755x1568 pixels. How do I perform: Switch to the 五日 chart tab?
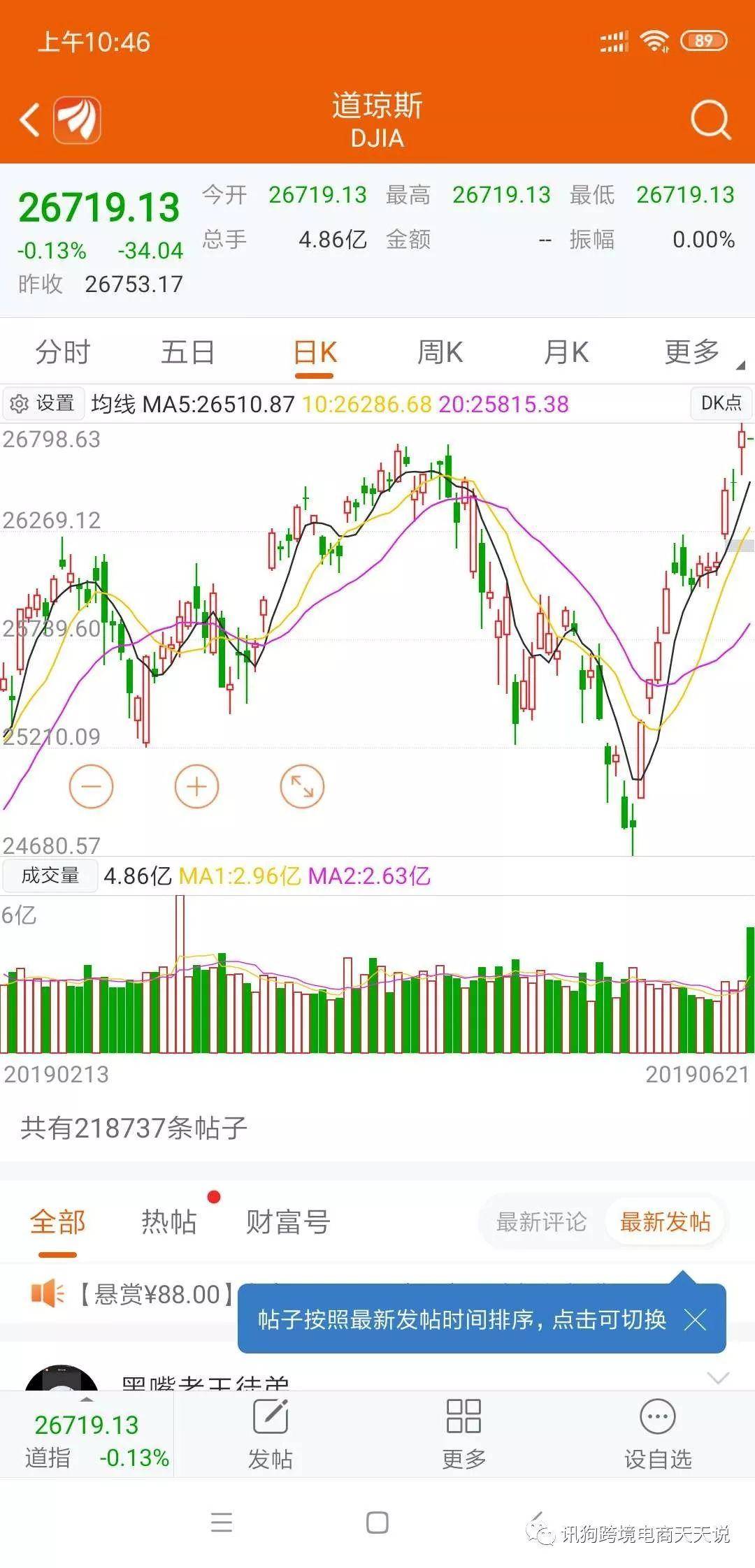click(187, 352)
